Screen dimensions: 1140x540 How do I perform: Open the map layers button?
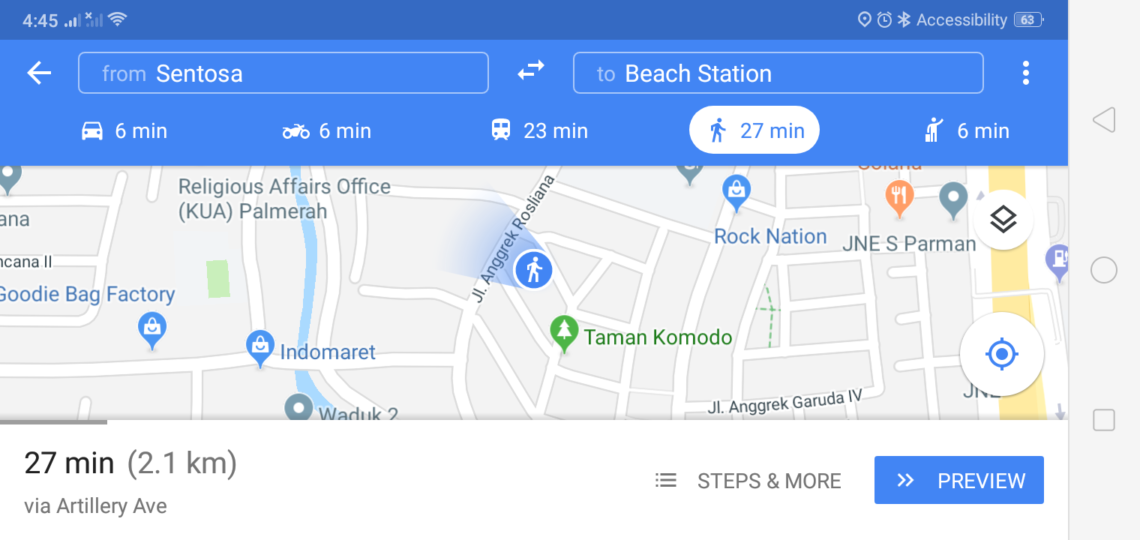pos(1002,219)
